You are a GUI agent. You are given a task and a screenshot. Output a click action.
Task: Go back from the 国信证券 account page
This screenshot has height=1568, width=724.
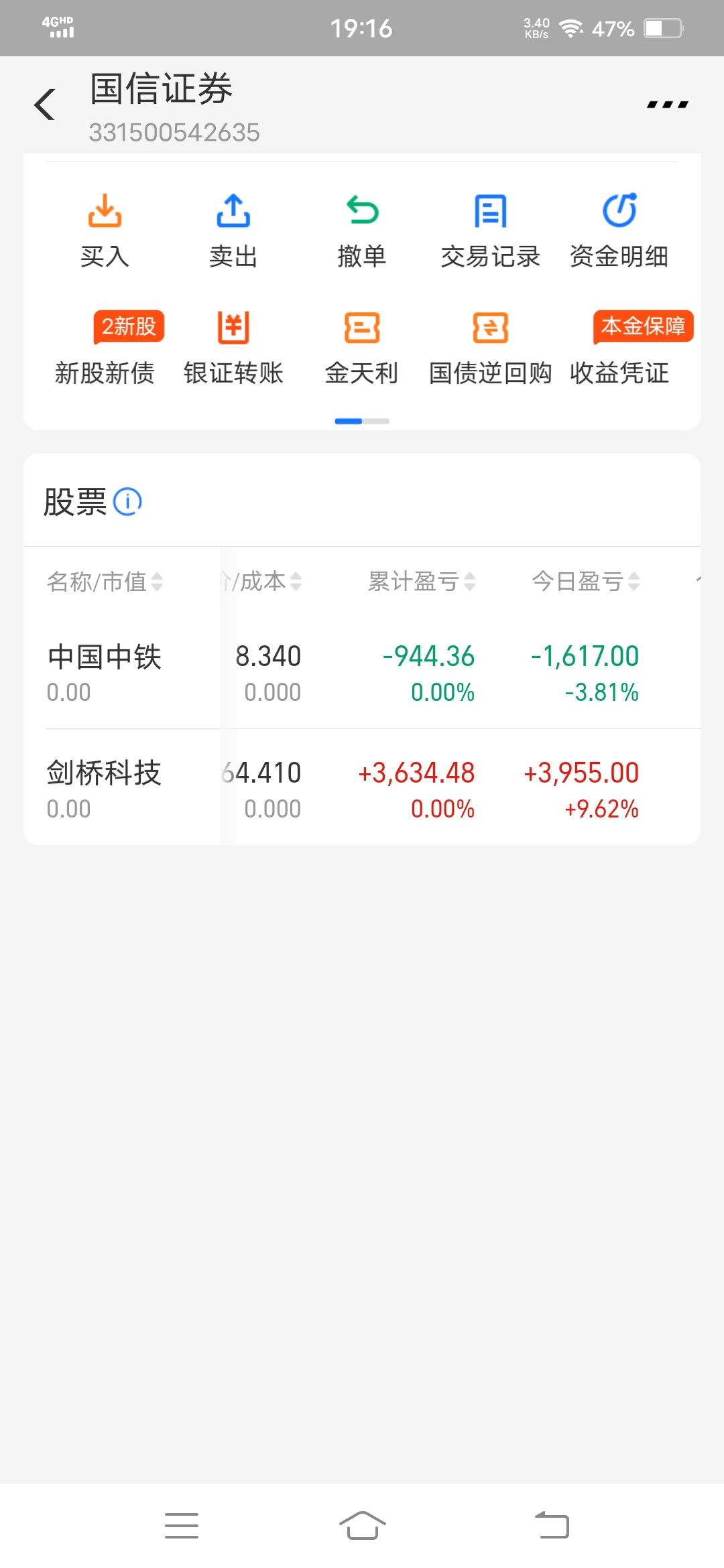coord(45,105)
